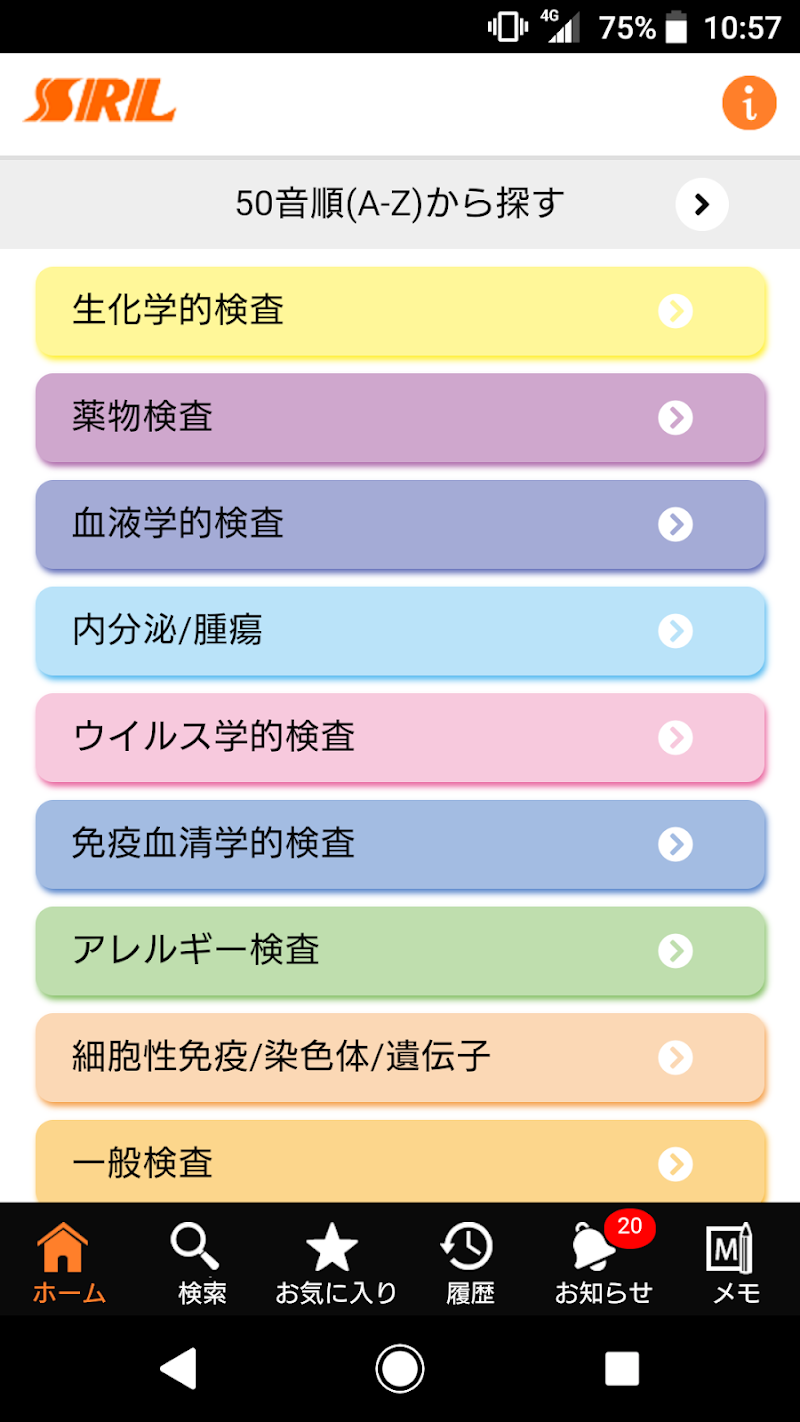The image size is (800, 1422).
Task: Open the 生化学的検査 category
Action: click(400, 311)
